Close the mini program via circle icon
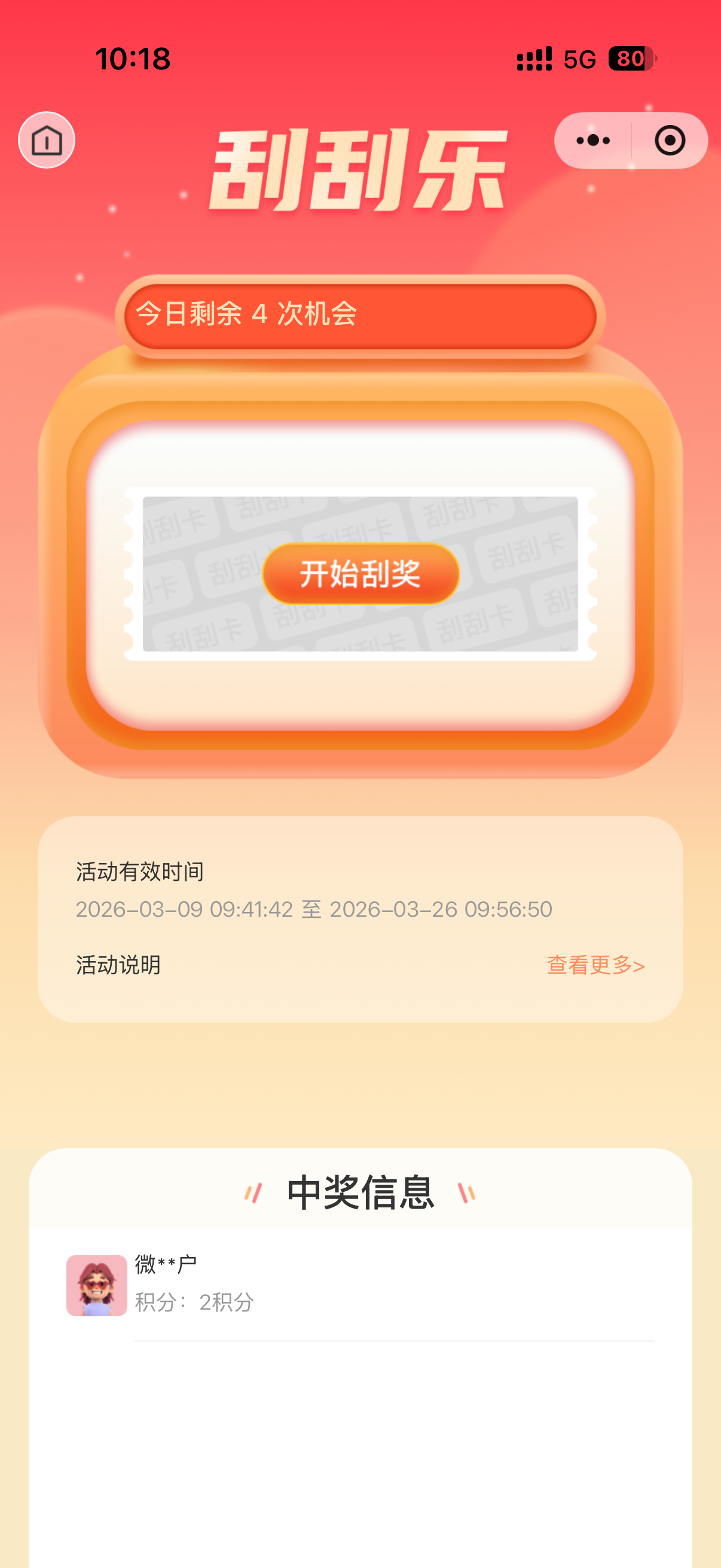Viewport: 721px width, 1568px height. click(x=669, y=141)
